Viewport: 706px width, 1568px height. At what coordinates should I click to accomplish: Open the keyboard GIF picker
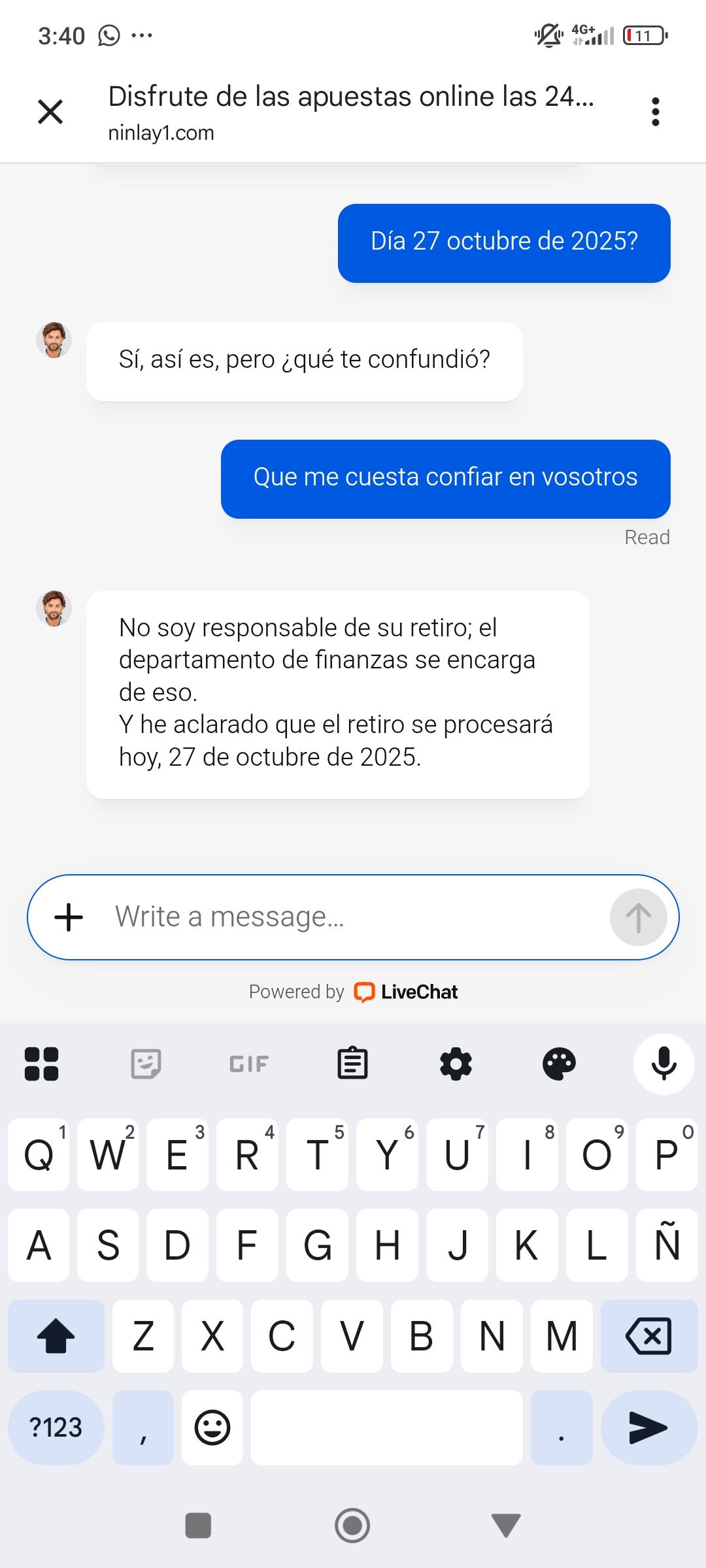(249, 1064)
